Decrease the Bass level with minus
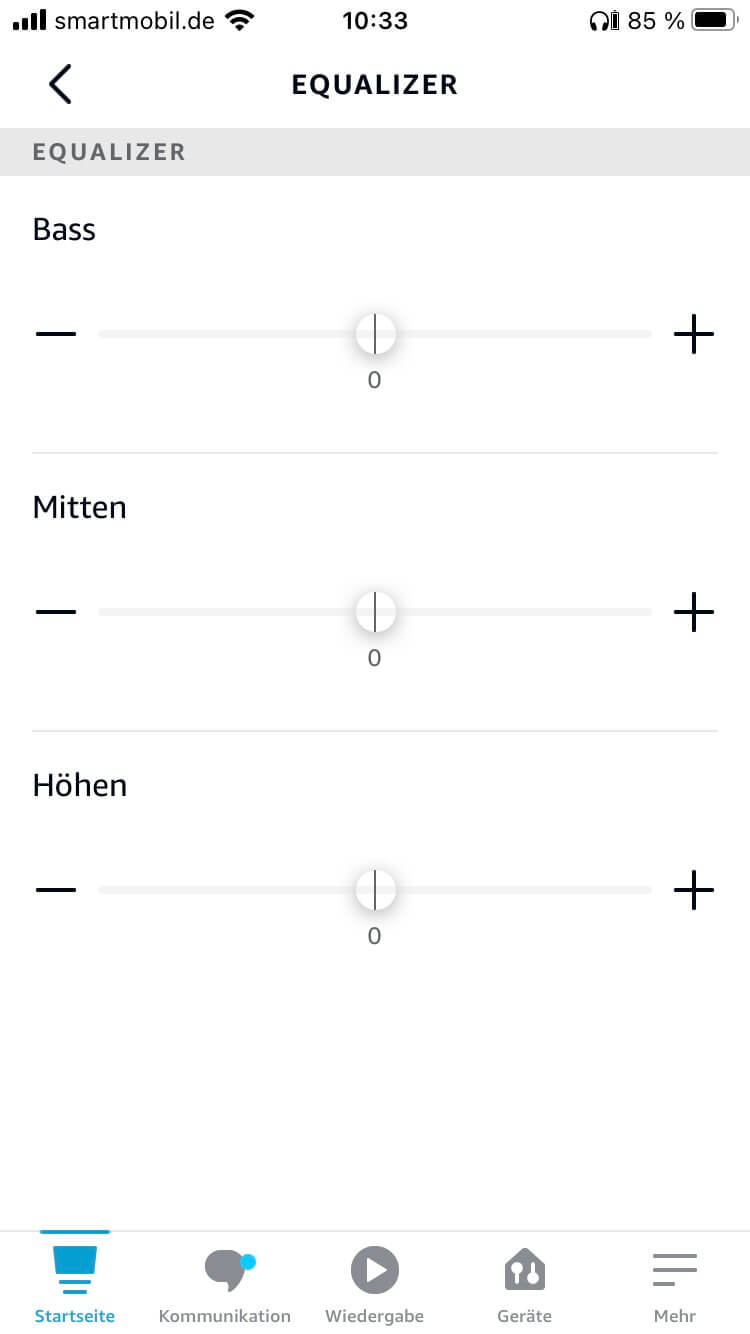Image resolution: width=750 pixels, height=1334 pixels. pyautogui.click(x=56, y=334)
